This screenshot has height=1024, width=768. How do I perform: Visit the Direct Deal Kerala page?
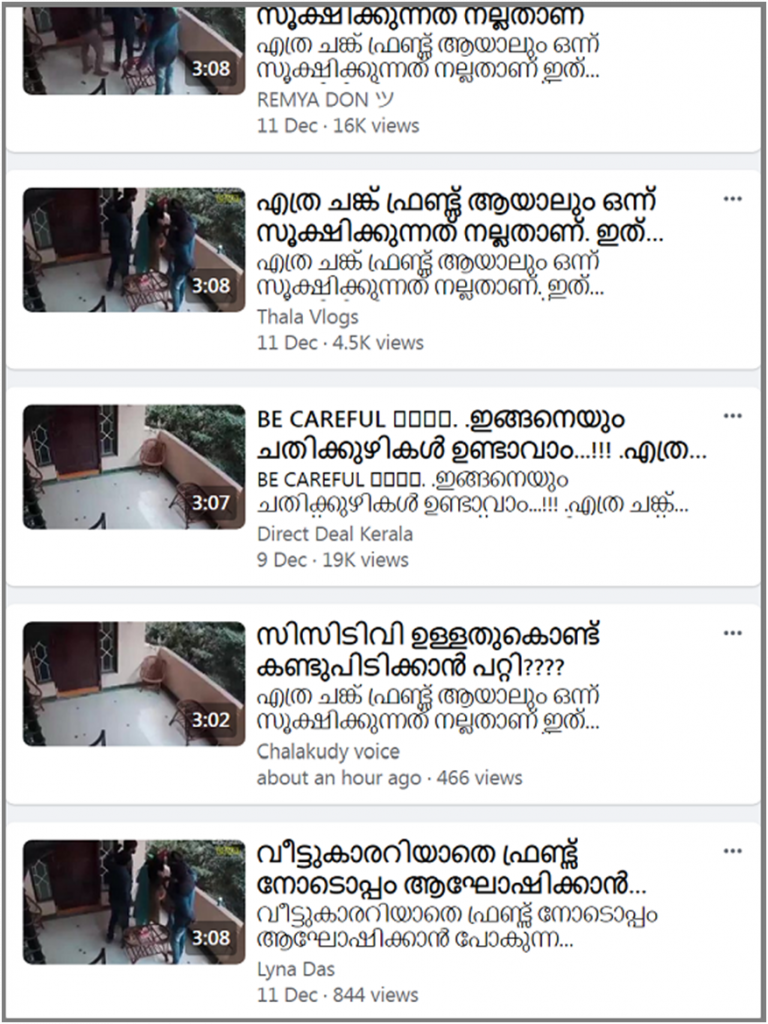[x=334, y=533]
